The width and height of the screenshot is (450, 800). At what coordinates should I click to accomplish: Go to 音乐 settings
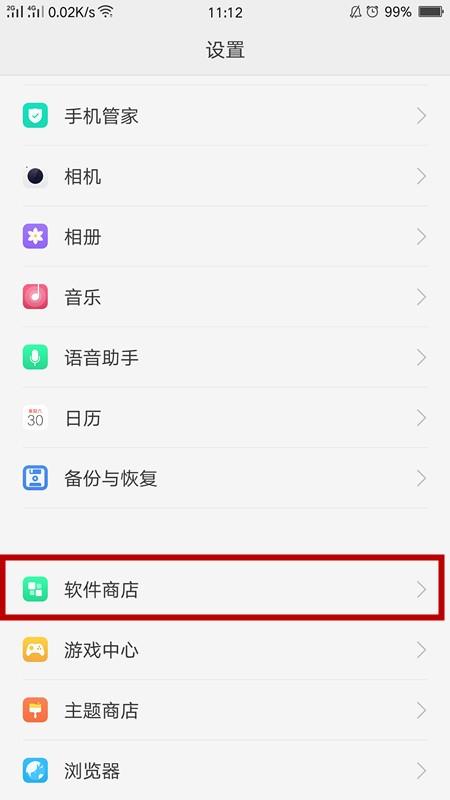225,297
